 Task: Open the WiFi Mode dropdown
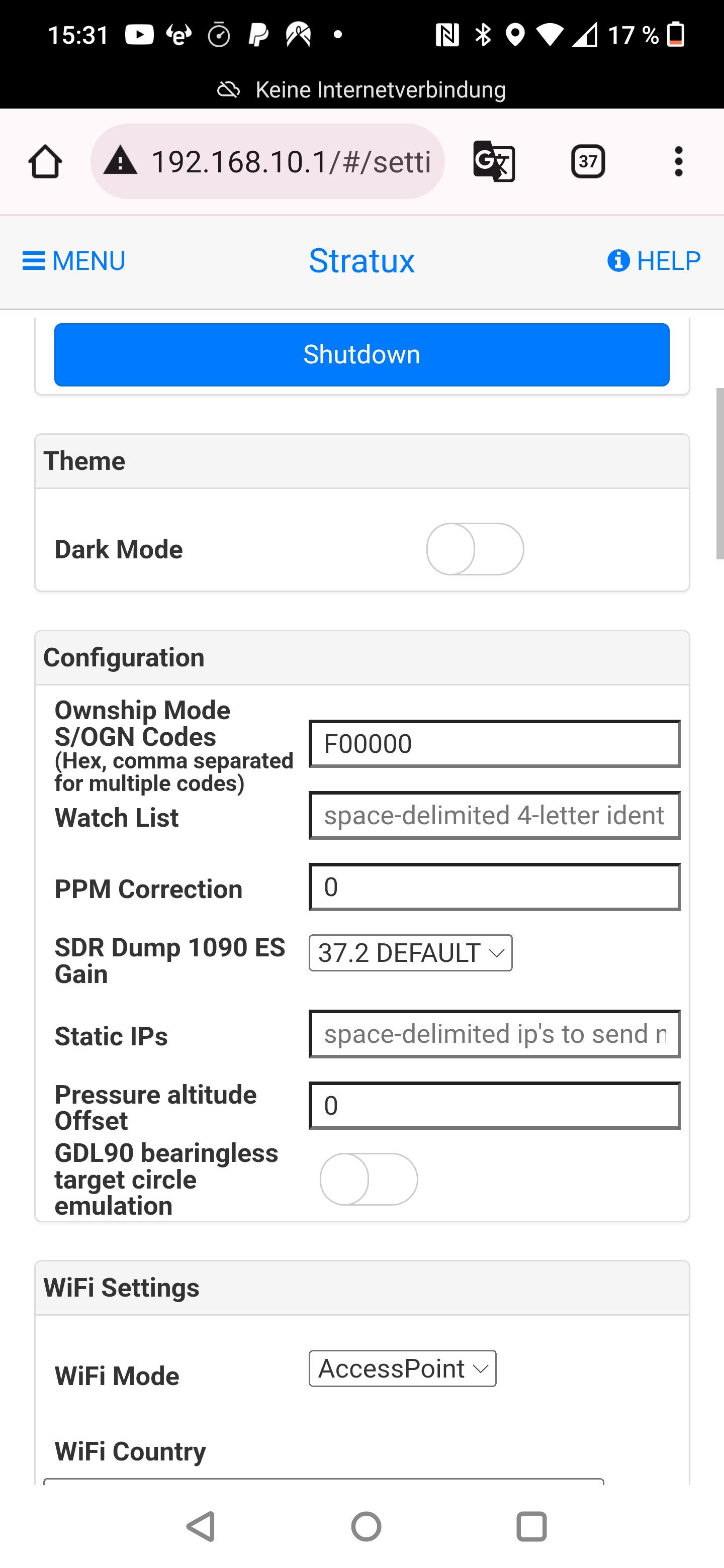click(403, 1368)
